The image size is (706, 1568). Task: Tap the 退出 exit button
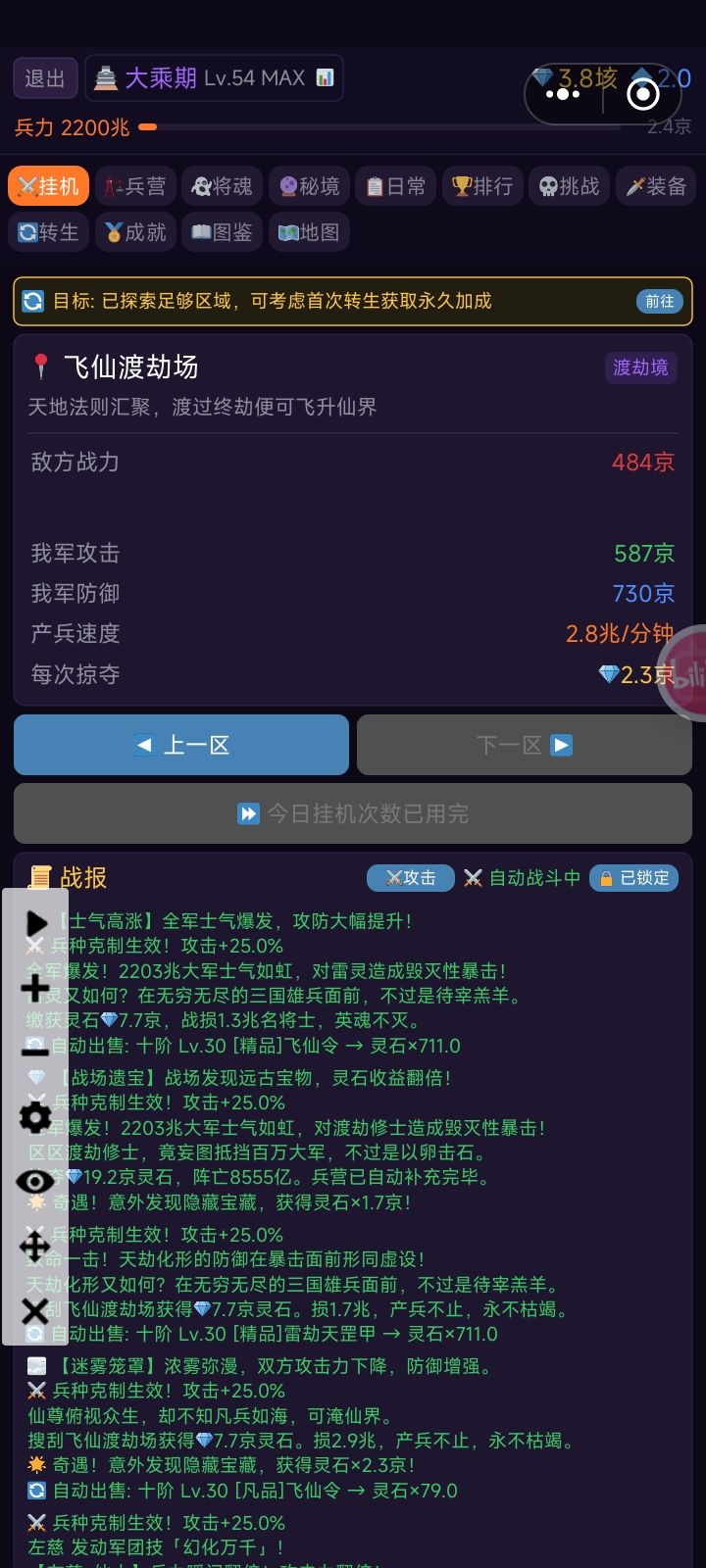[x=44, y=77]
